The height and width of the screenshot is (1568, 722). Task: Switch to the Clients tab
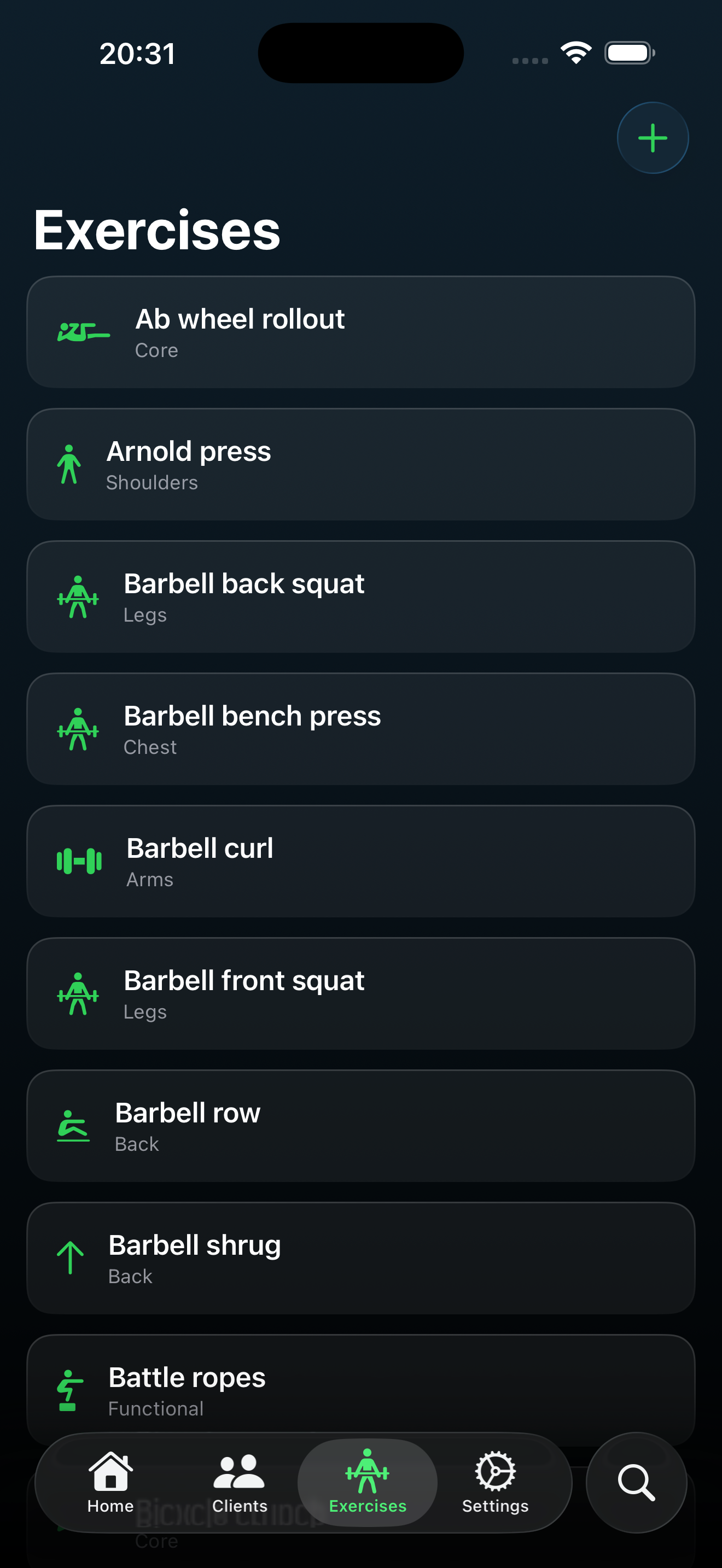tap(239, 1483)
